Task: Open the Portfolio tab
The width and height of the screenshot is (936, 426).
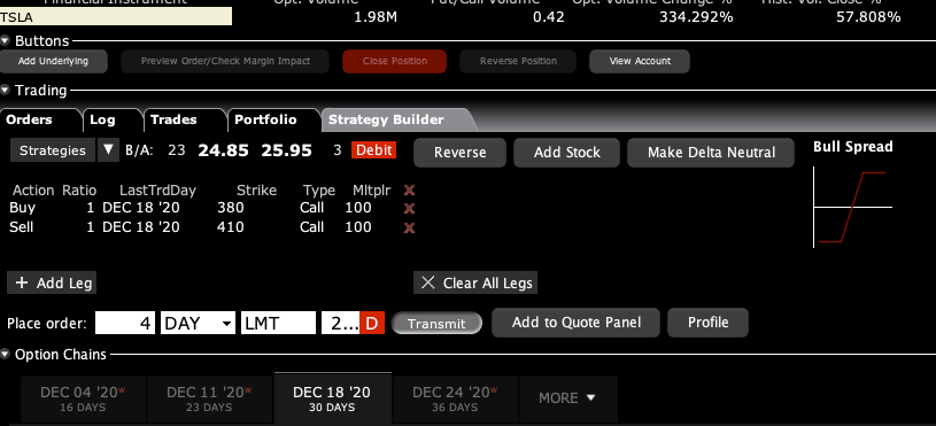Action: pyautogui.click(x=265, y=120)
